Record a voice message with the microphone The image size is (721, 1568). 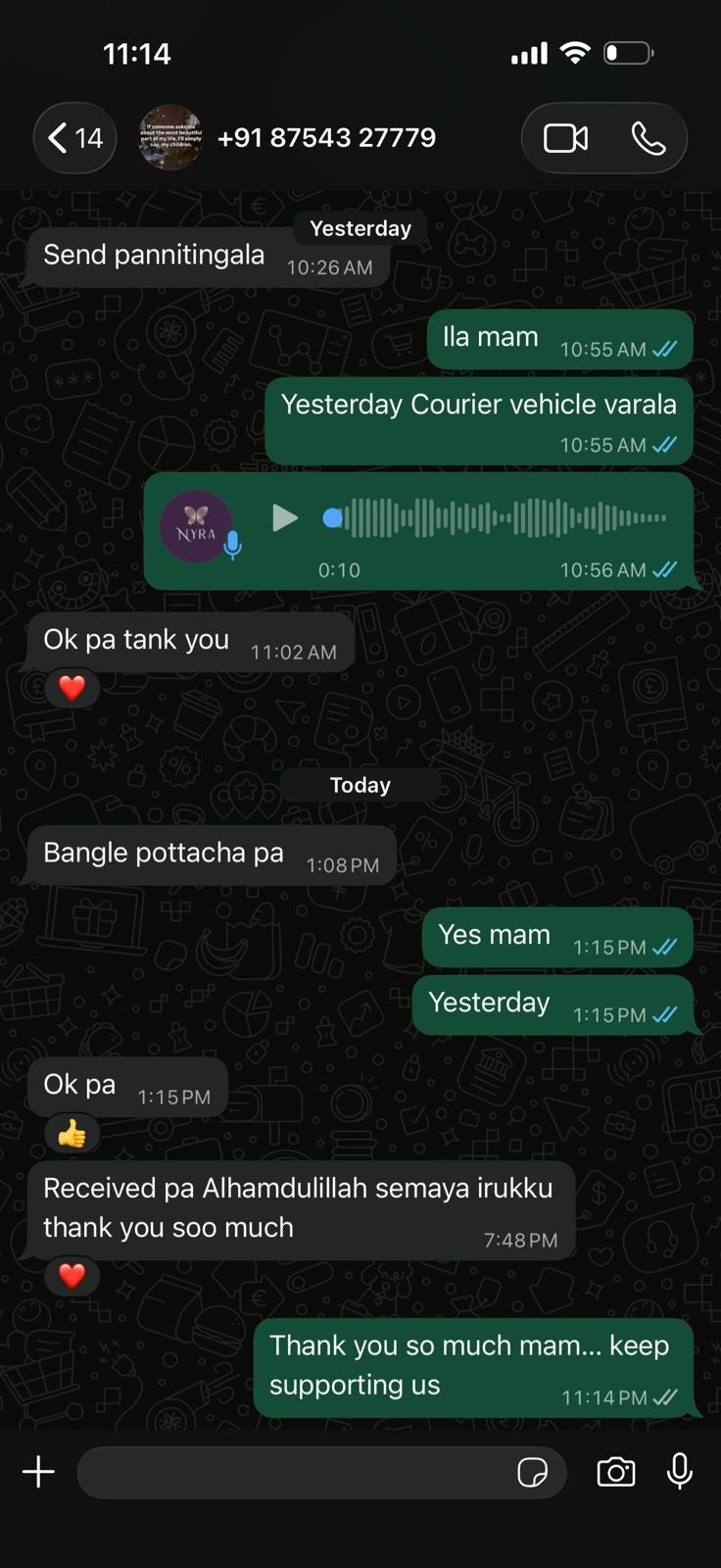point(680,1472)
